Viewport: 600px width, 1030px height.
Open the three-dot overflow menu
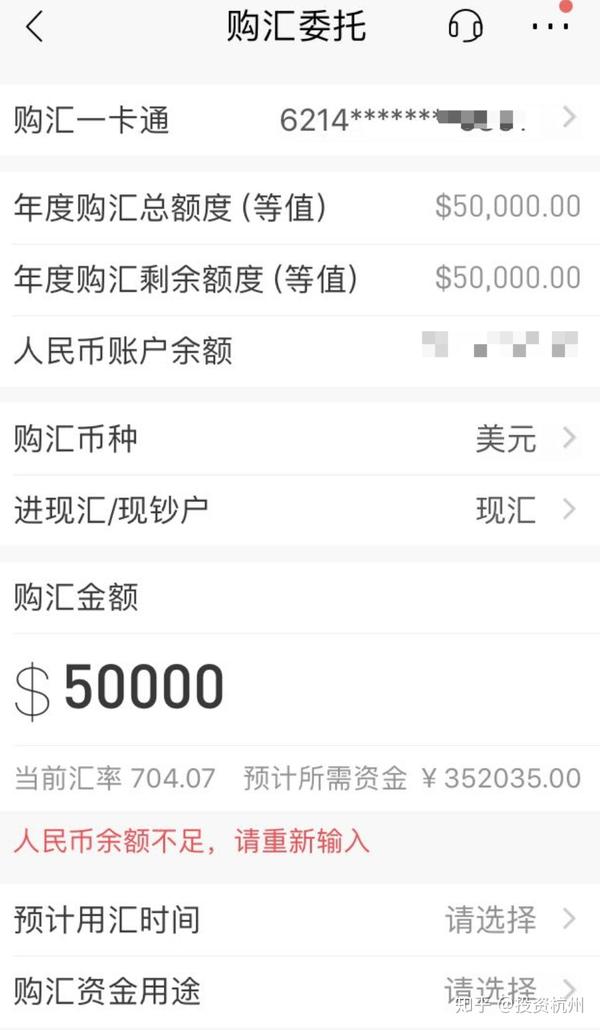[550, 27]
